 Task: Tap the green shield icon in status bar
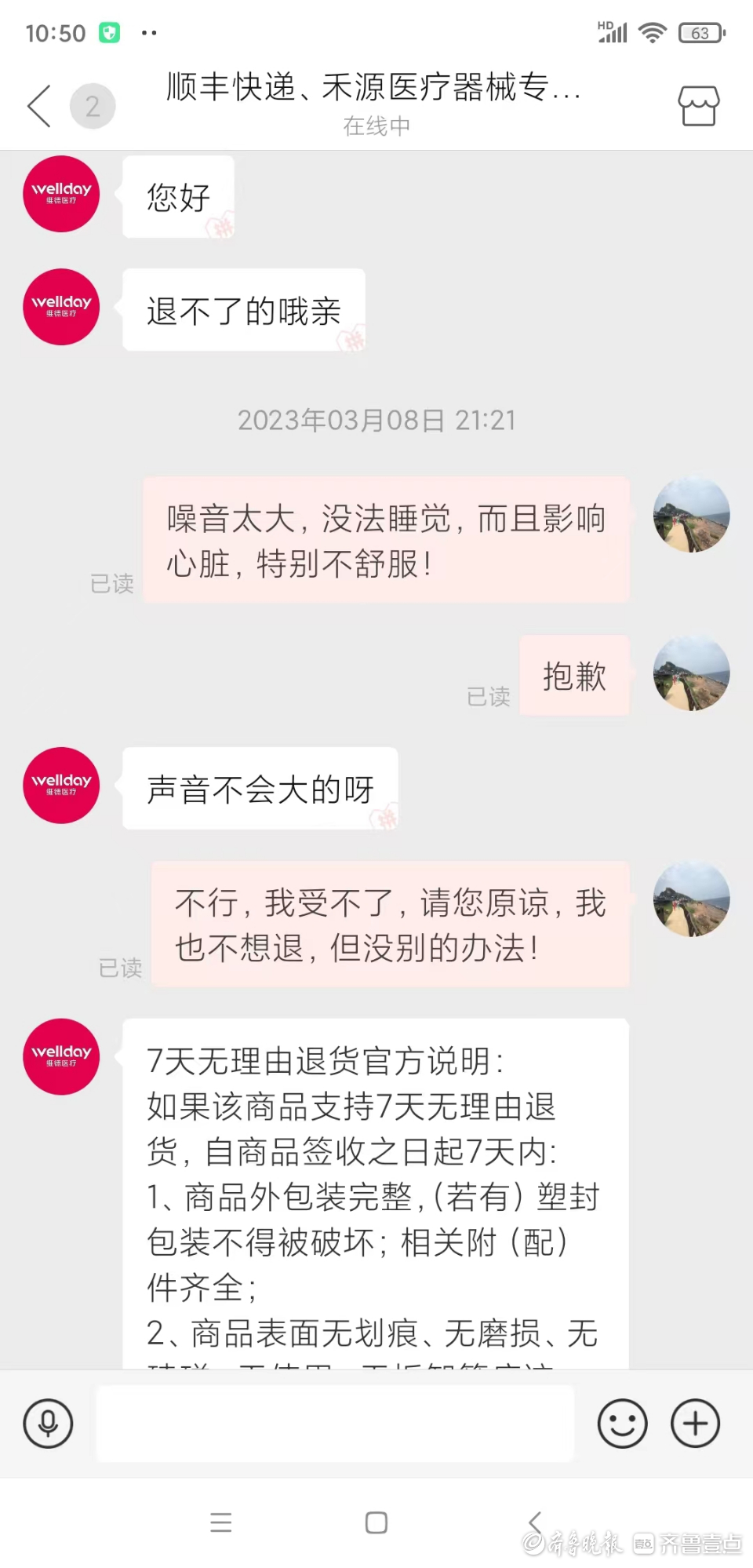[x=109, y=31]
